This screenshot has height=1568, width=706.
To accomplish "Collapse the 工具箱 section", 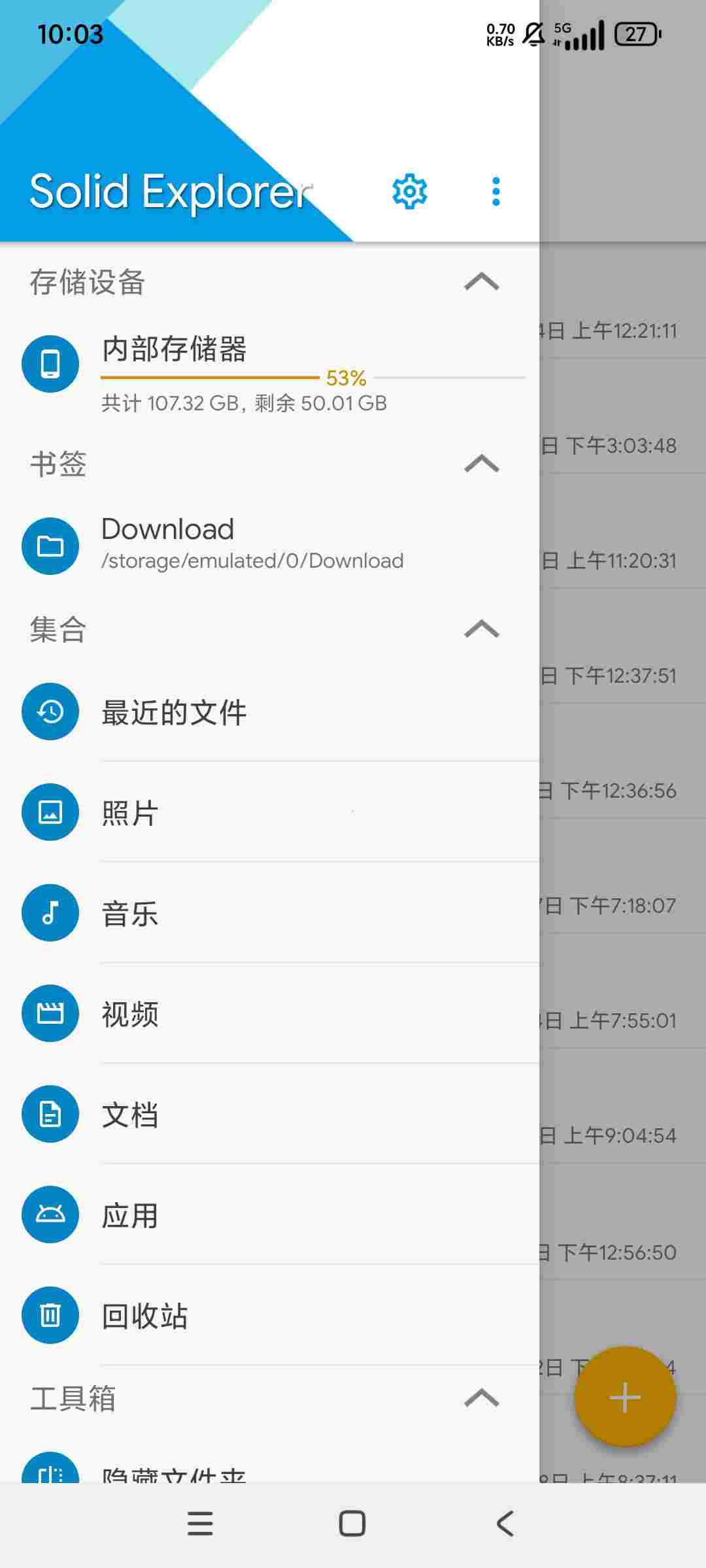I will click(x=481, y=1398).
